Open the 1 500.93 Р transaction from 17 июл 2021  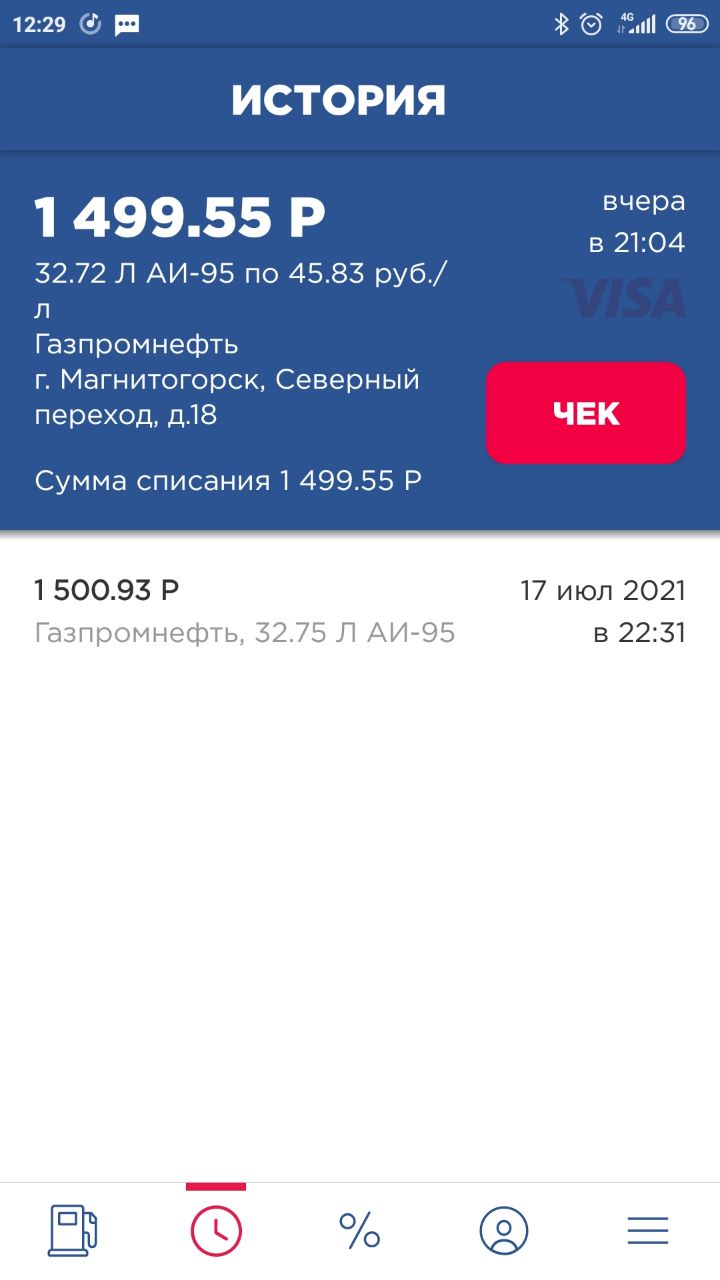pyautogui.click(x=360, y=611)
